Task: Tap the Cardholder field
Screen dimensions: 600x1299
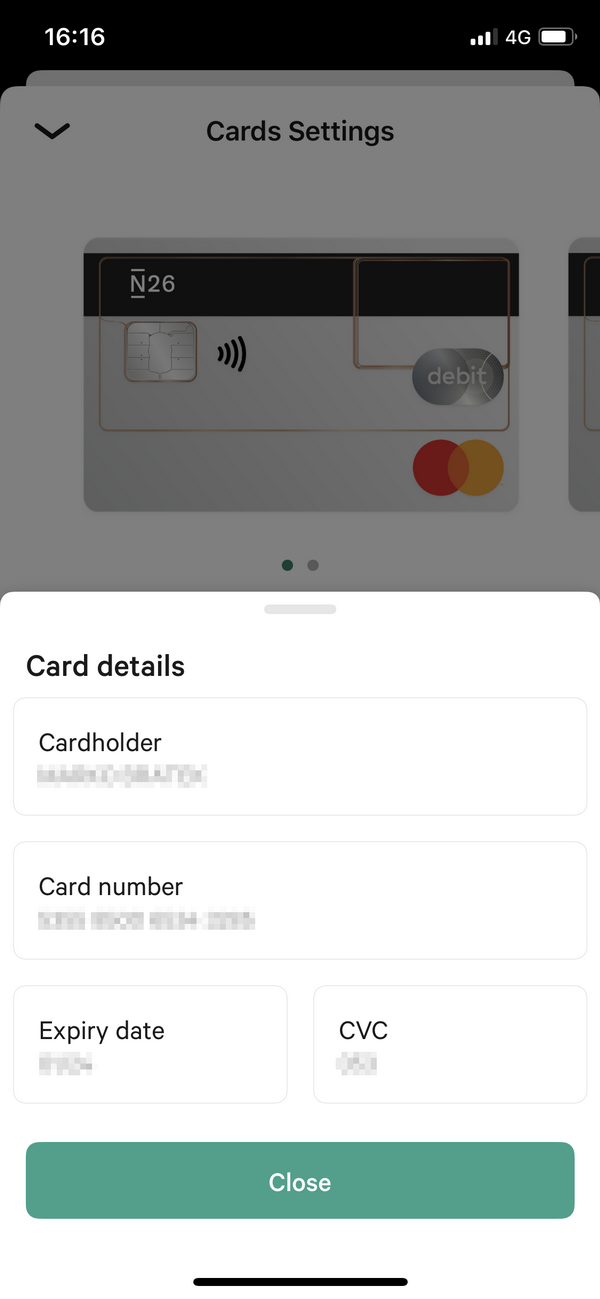Action: coord(300,757)
